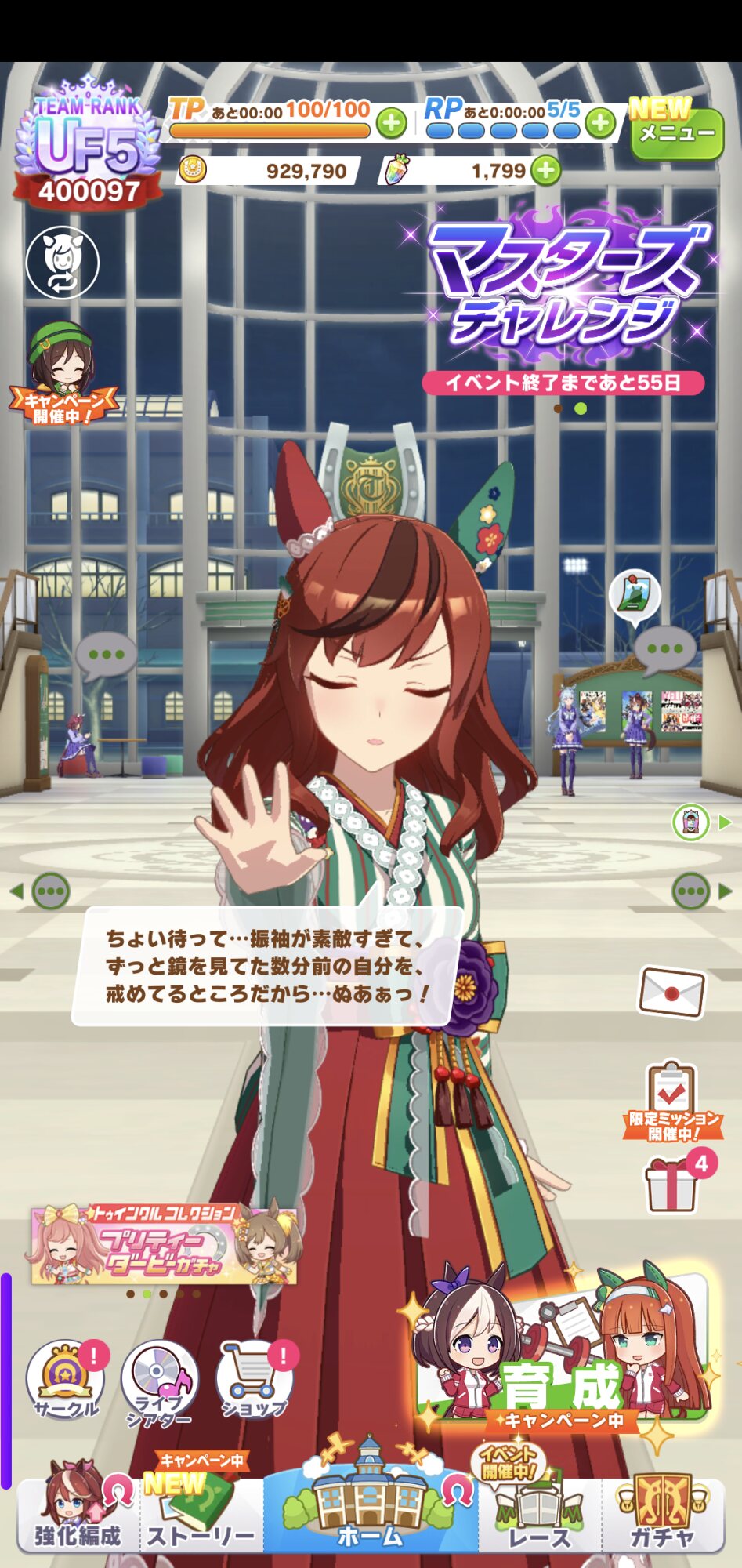
Task: Open the ショップ cart
Action: pyautogui.click(x=255, y=1380)
